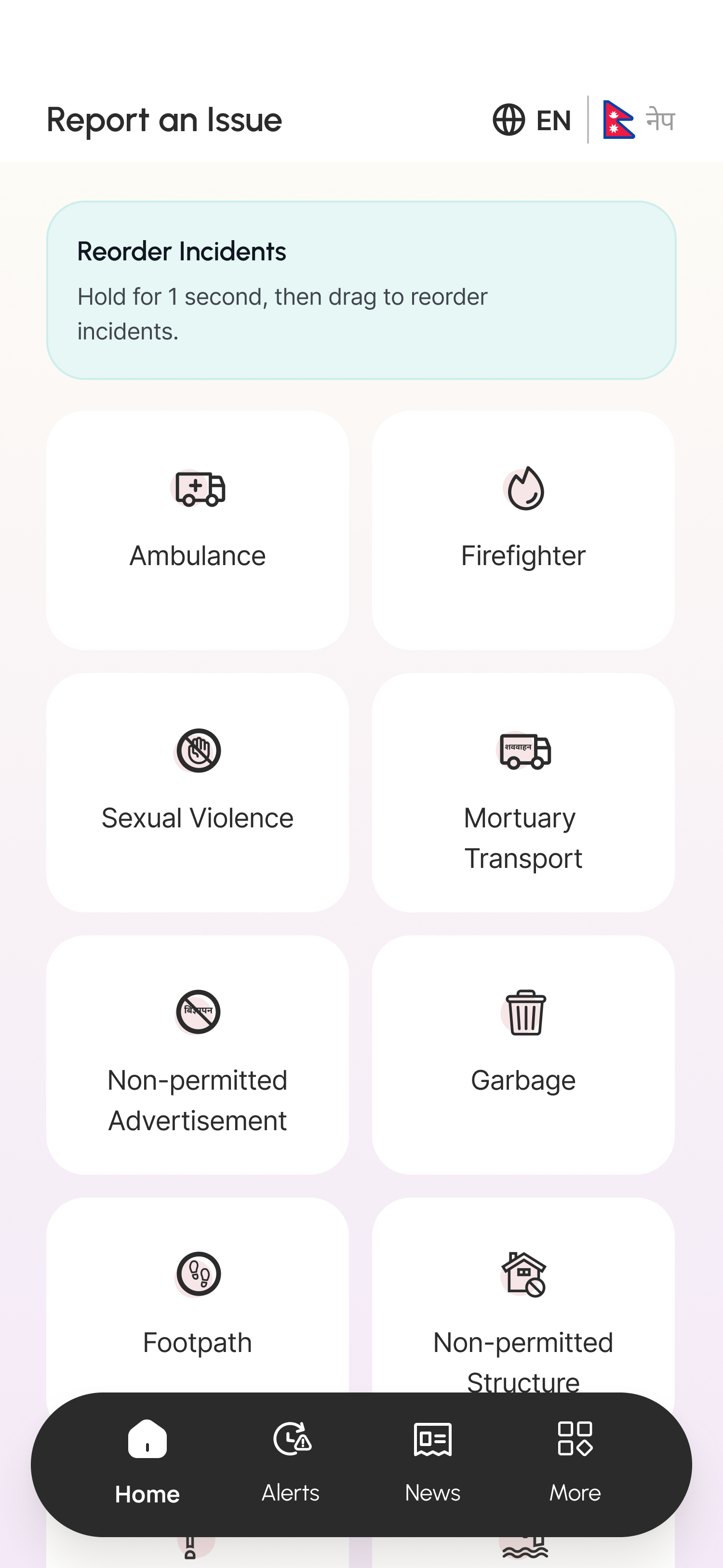Open the Ambulance report card
723x1568 pixels.
point(197,529)
